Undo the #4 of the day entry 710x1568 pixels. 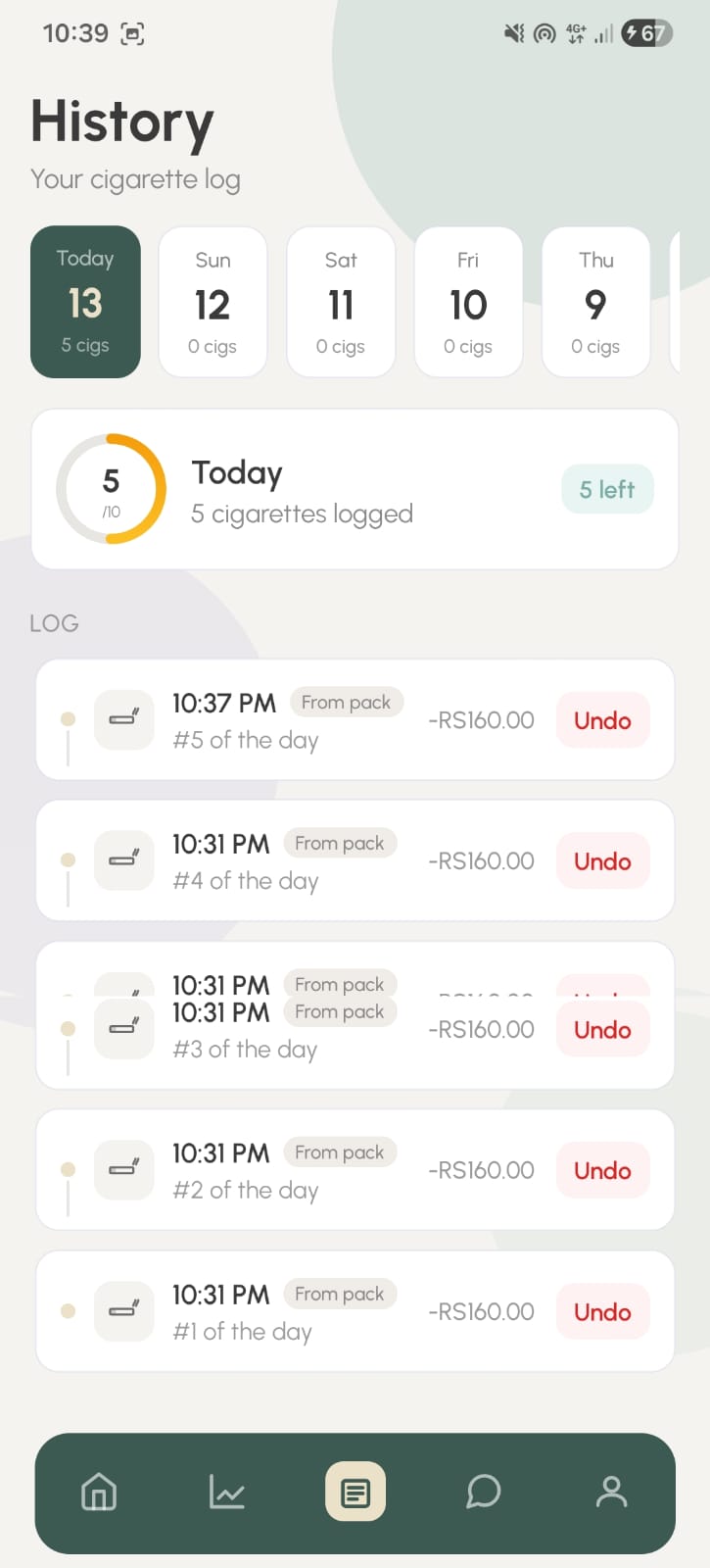pyautogui.click(x=602, y=860)
